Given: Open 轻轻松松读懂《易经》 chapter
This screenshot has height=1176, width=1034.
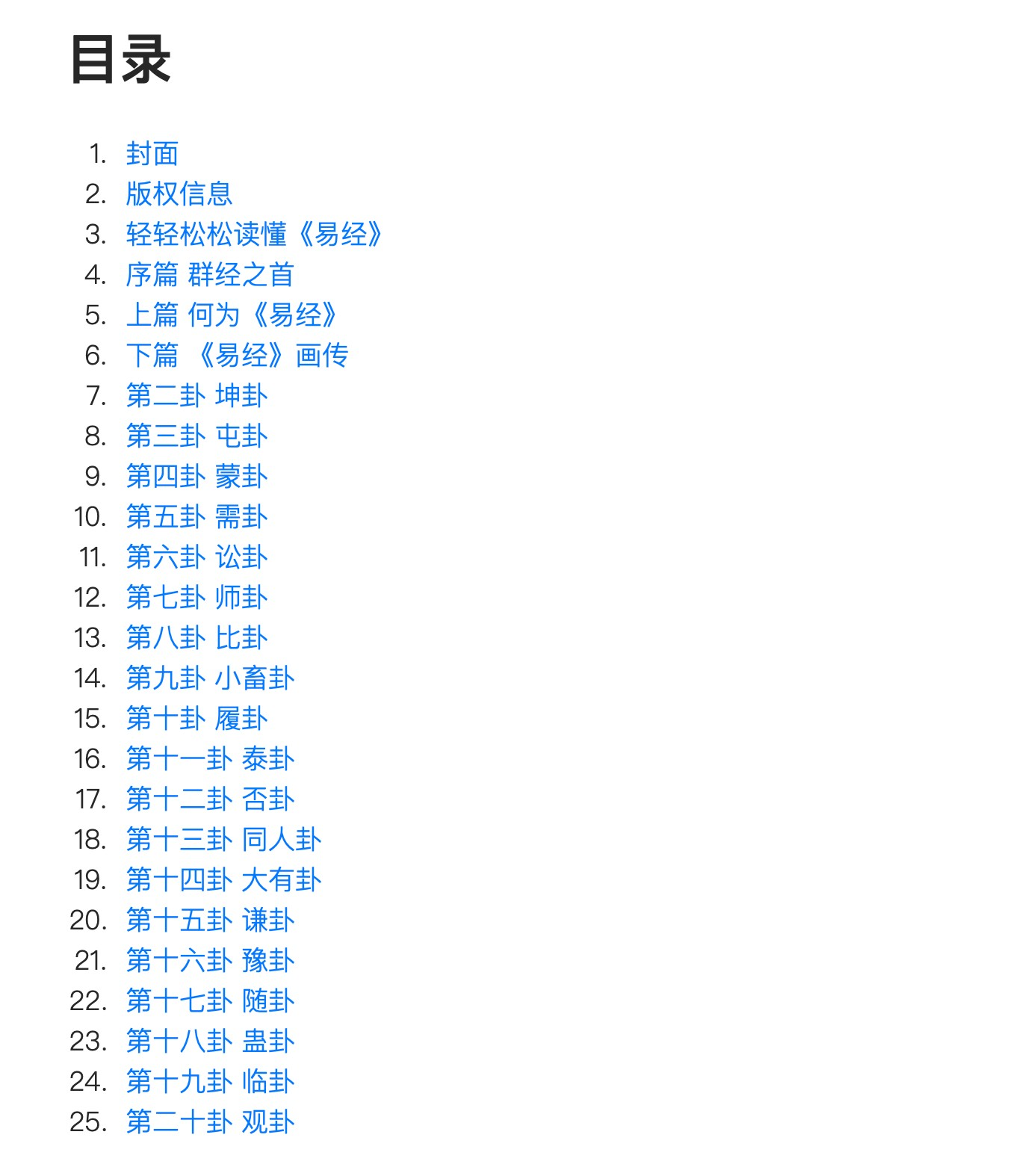Looking at the screenshot, I should pyautogui.click(x=255, y=235).
